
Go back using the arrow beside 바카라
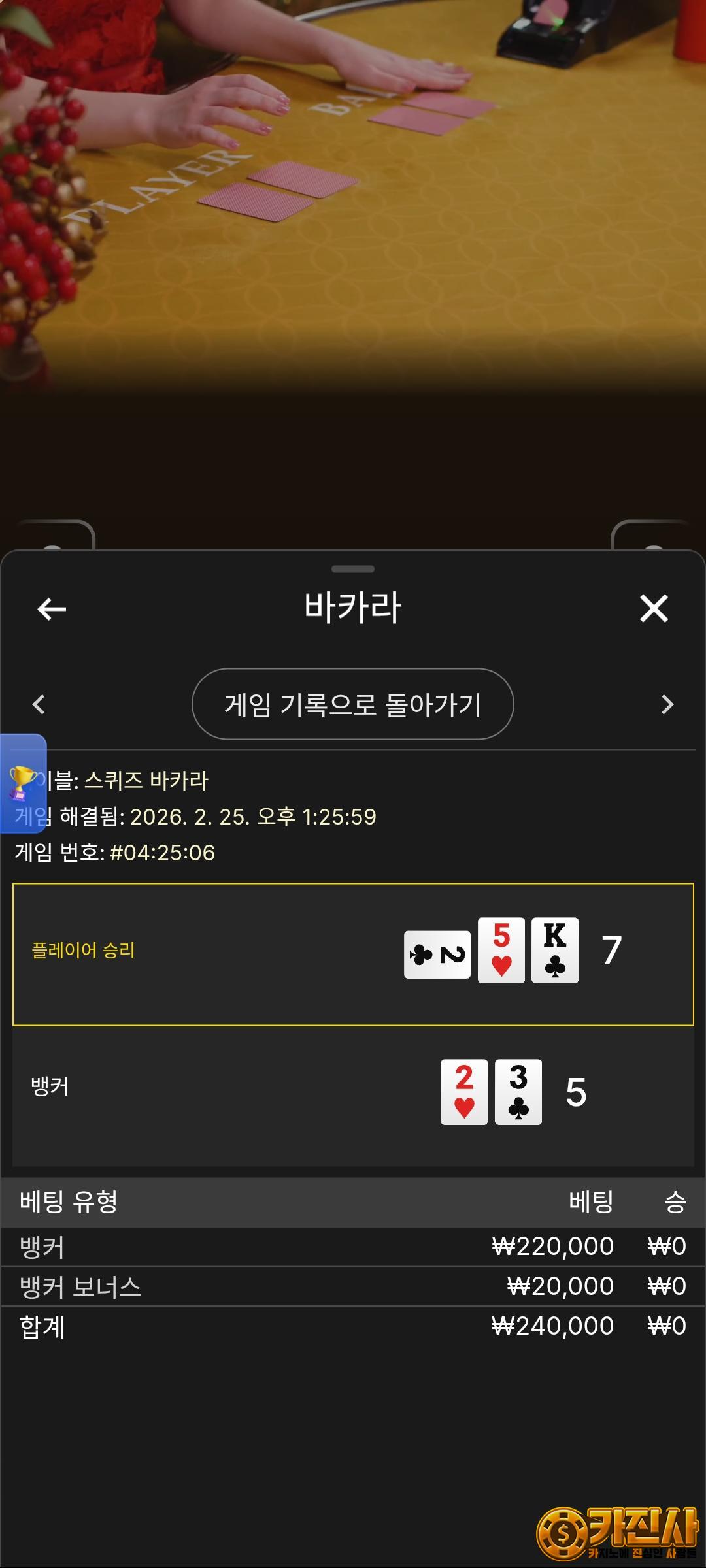(52, 609)
